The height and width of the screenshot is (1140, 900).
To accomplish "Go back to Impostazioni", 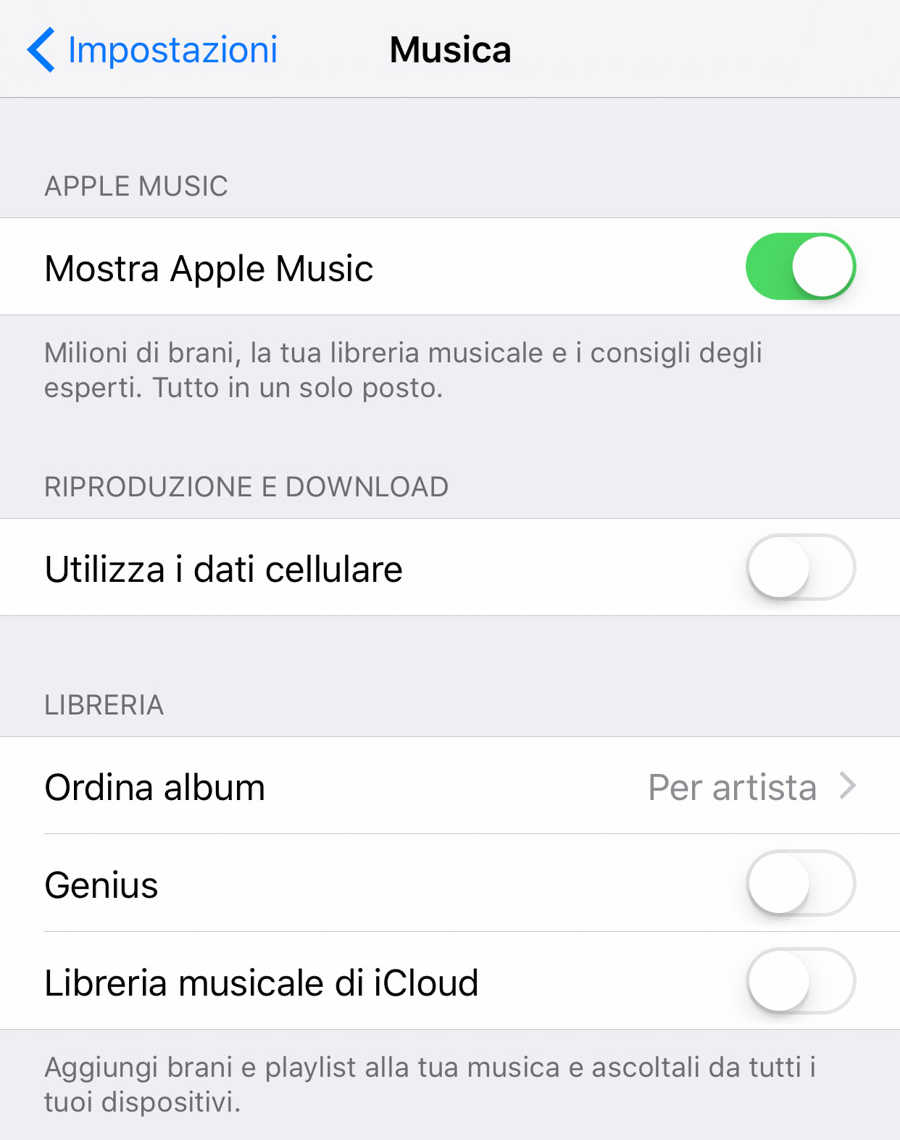I will (152, 50).
